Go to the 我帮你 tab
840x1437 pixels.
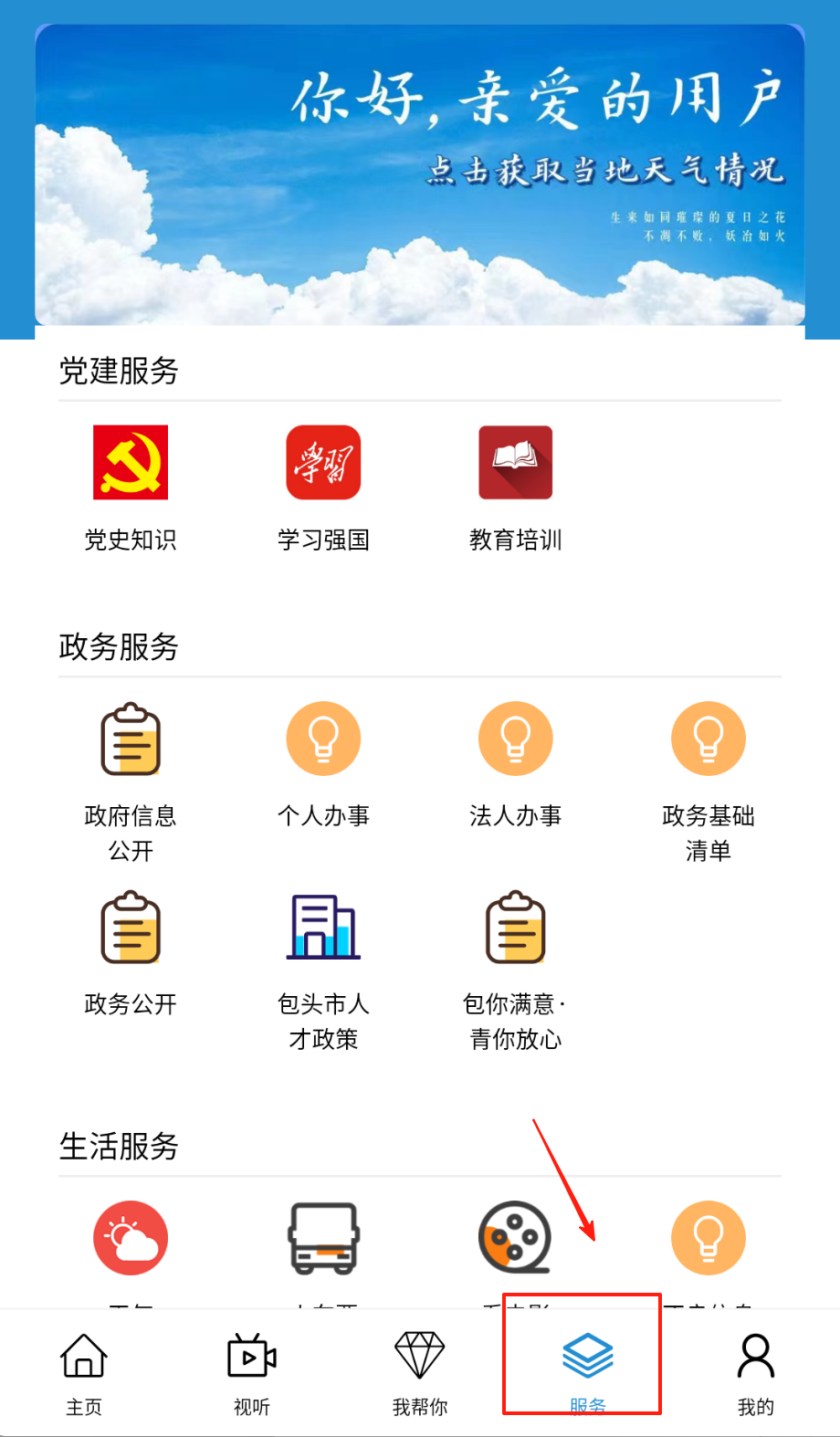tap(420, 1372)
